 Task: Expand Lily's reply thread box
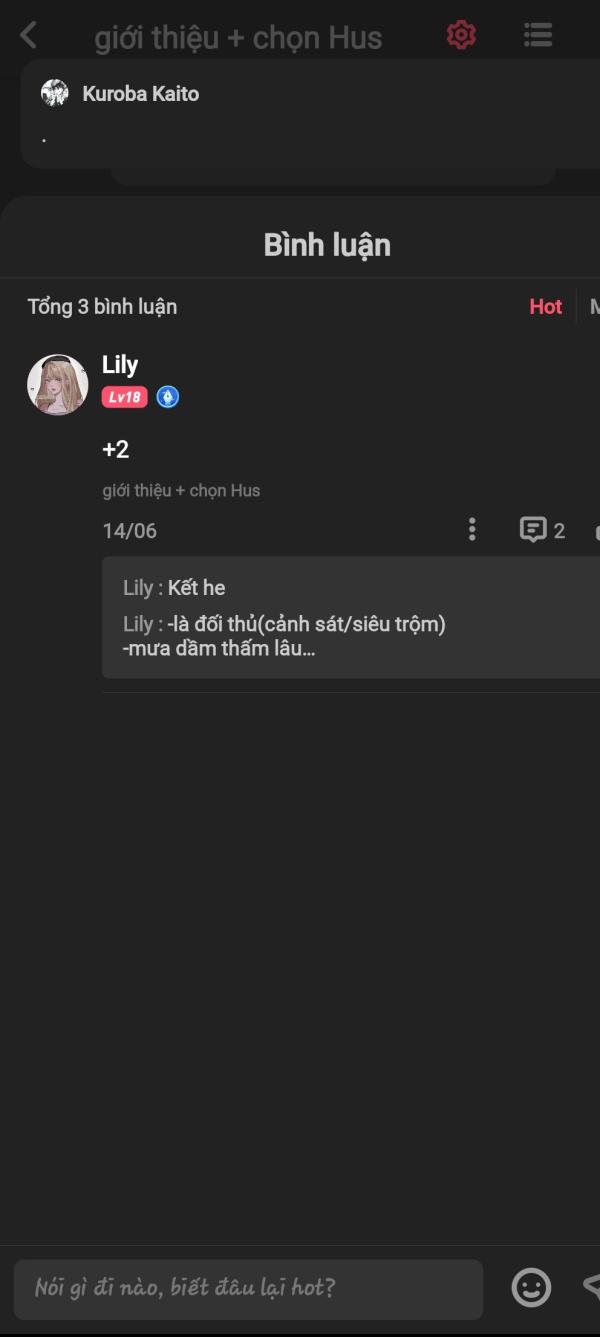coord(351,617)
